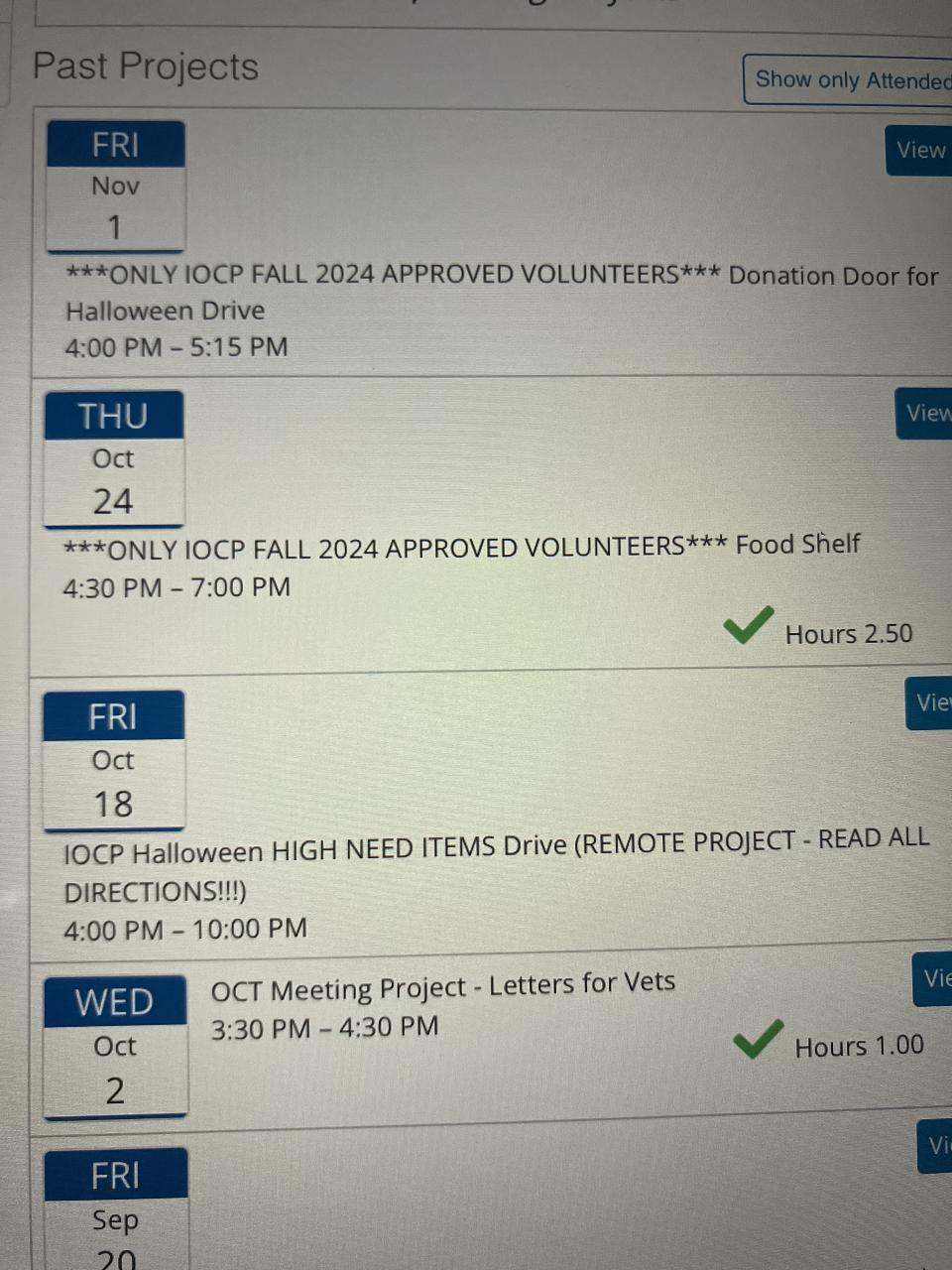View the Oct 2 Letters for Vets project

933,978
